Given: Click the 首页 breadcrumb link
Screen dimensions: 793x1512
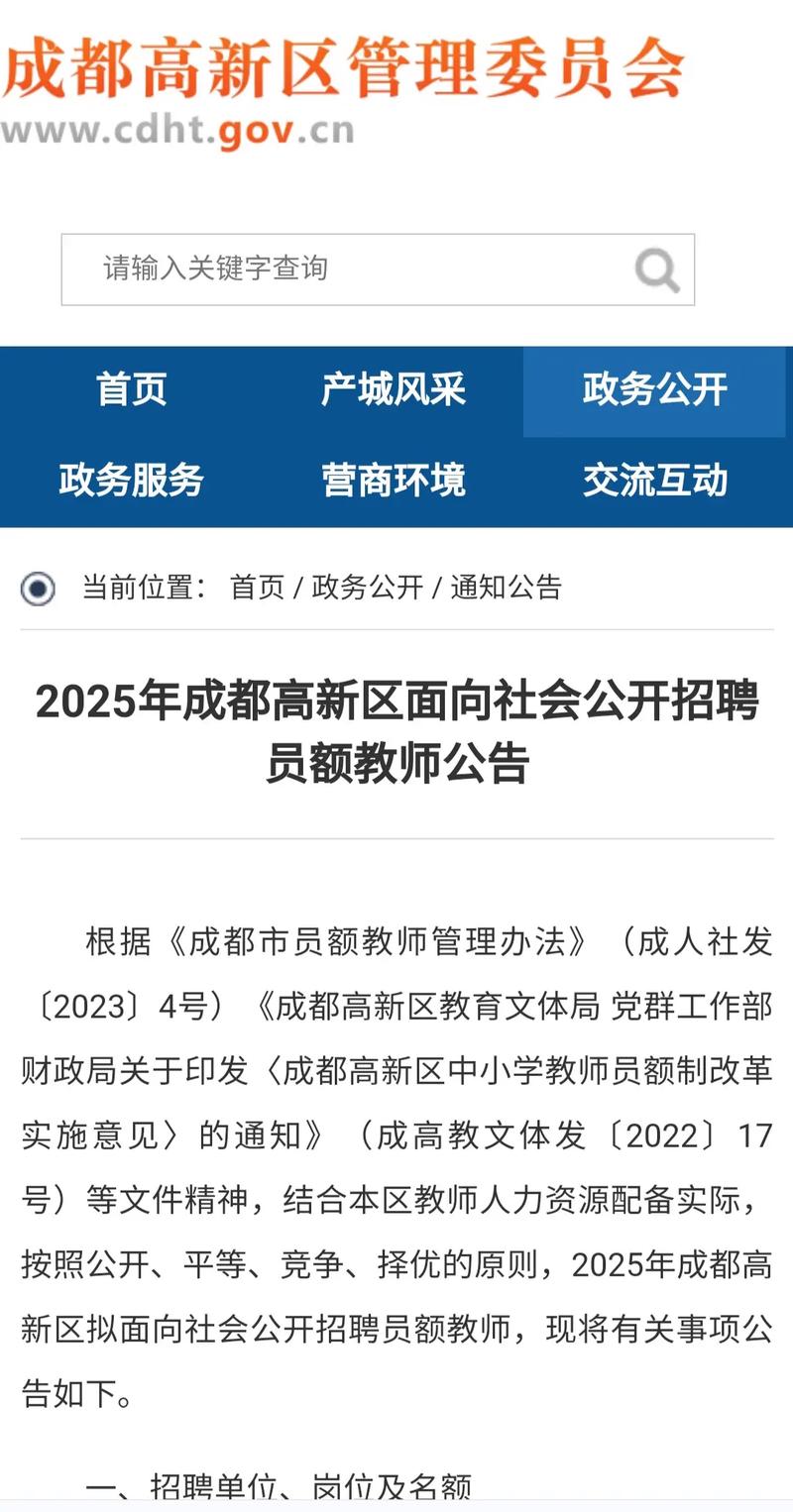Looking at the screenshot, I should coord(256,589).
